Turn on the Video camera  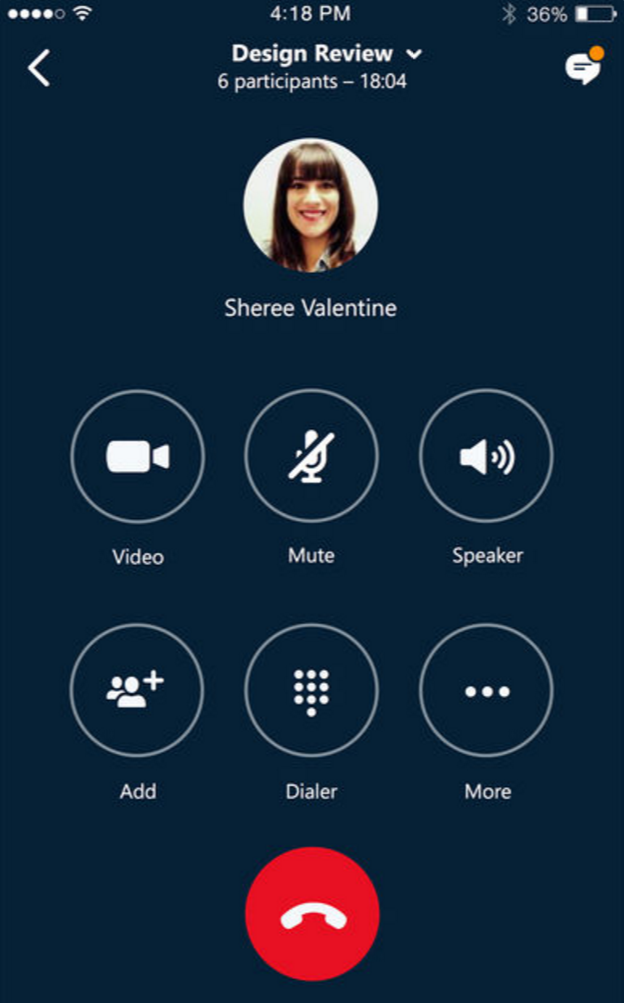coord(137,456)
